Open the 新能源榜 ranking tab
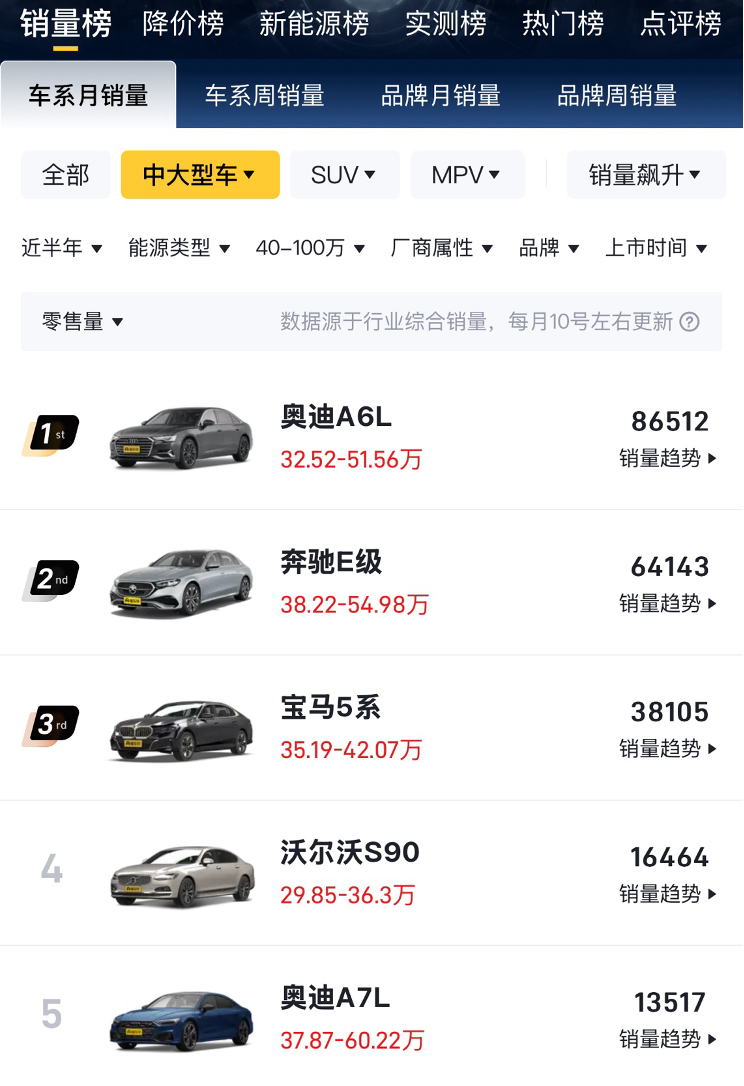The image size is (744, 1086). click(314, 24)
